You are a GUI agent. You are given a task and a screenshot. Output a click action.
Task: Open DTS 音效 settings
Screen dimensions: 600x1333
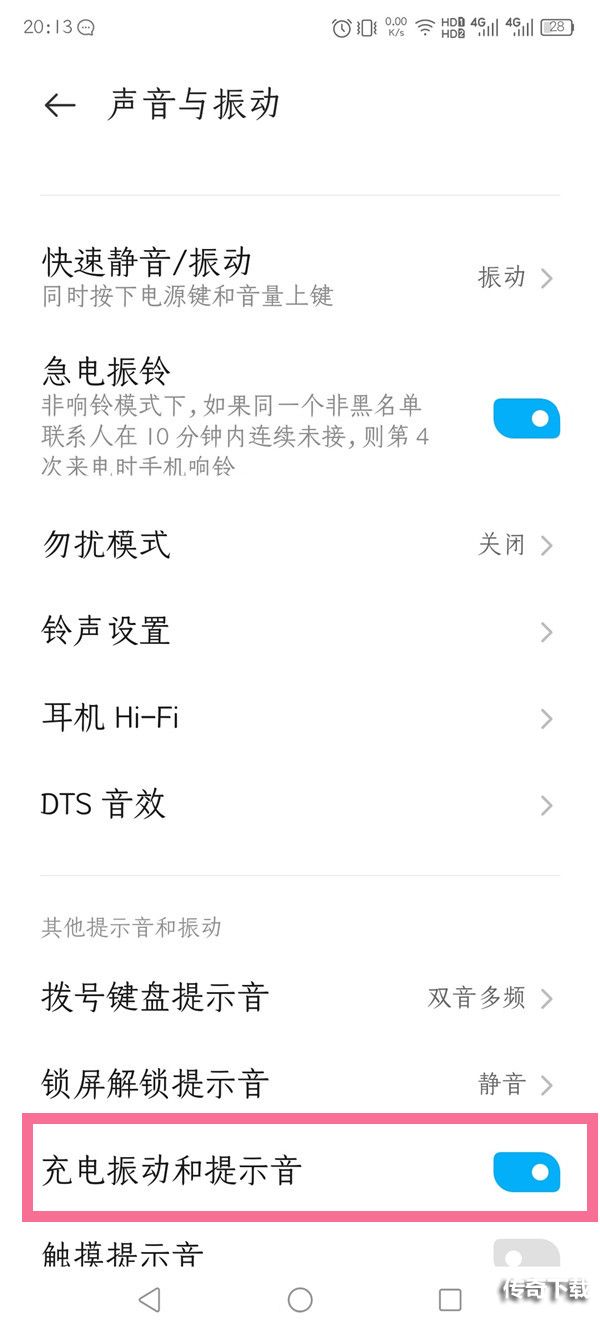tap(300, 805)
